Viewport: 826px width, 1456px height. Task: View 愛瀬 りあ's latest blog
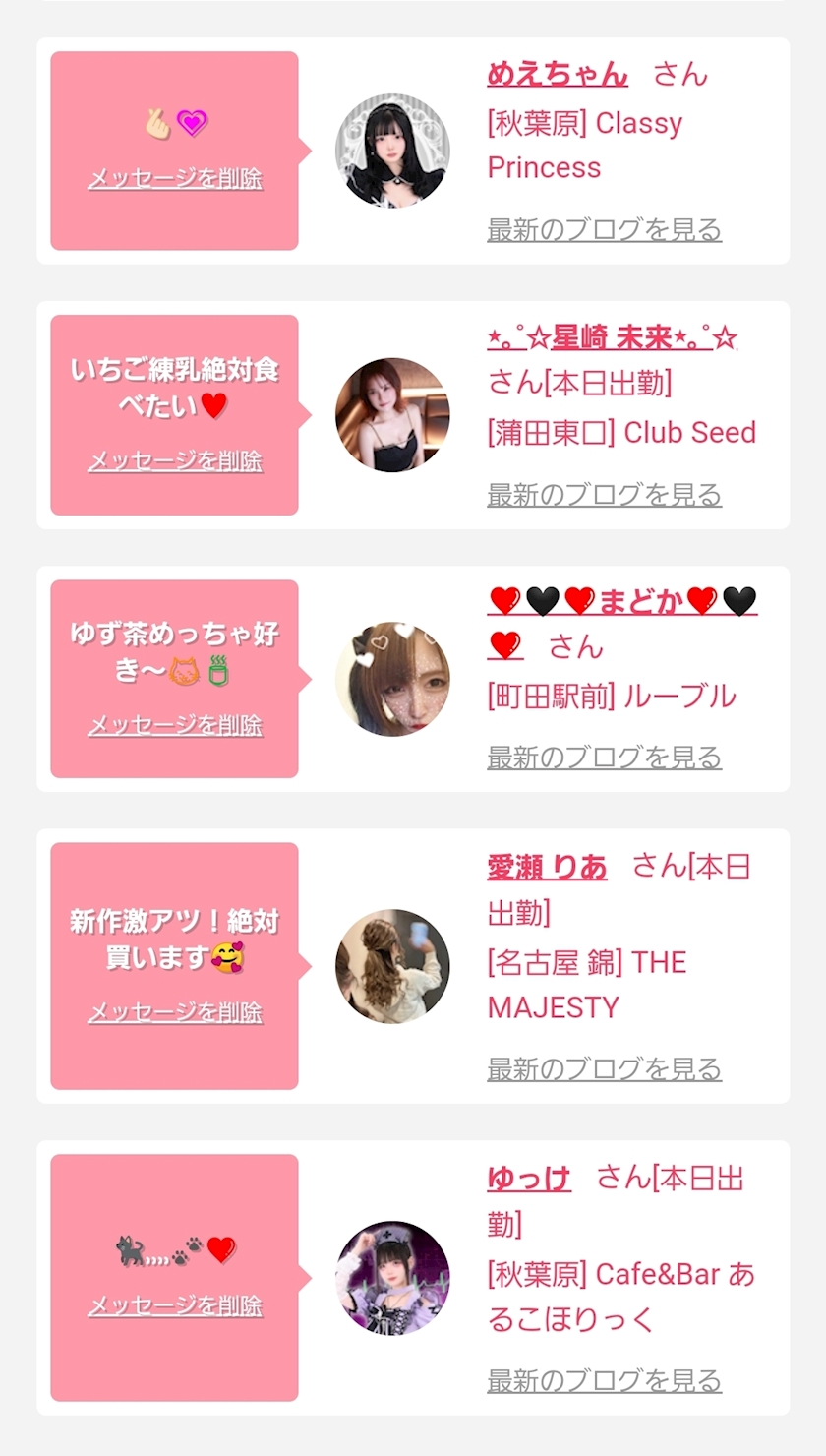(x=604, y=1068)
